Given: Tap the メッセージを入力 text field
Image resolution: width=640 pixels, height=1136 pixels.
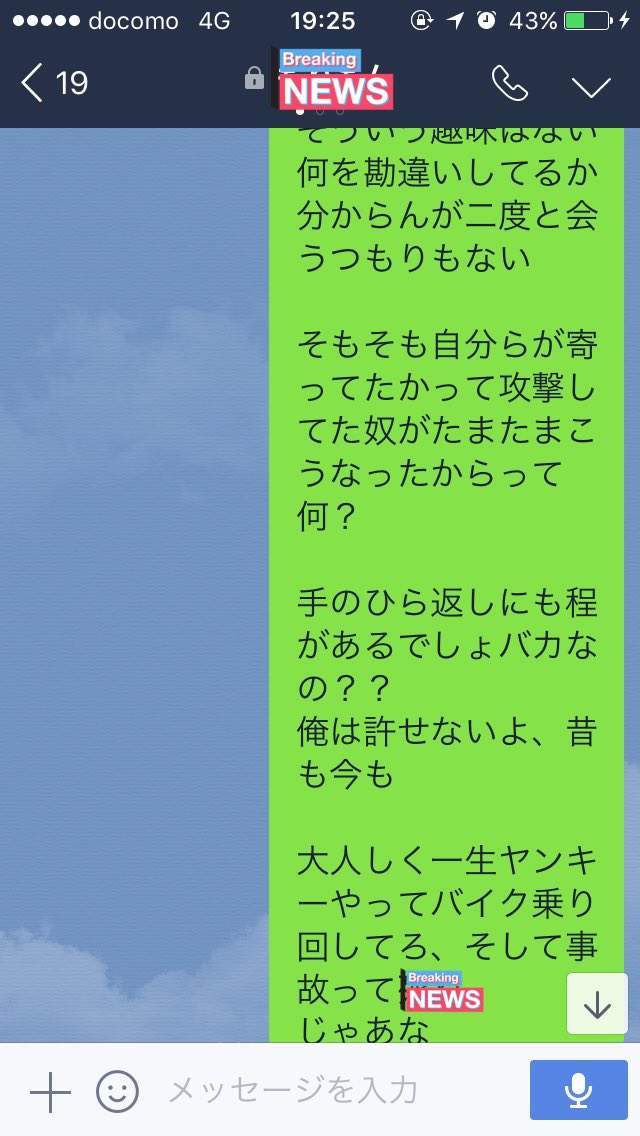Looking at the screenshot, I should 330,1090.
